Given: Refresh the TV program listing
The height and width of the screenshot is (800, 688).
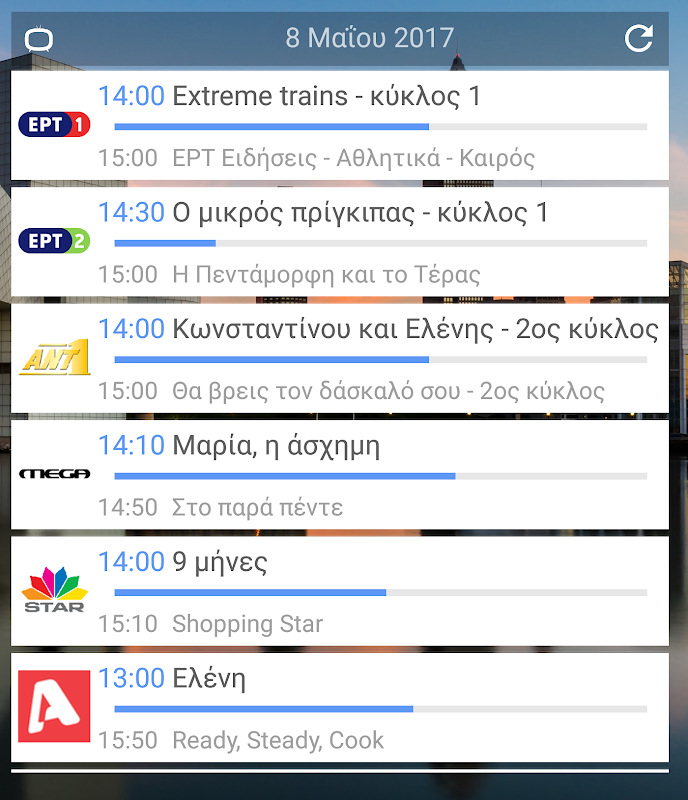Looking at the screenshot, I should (639, 38).
